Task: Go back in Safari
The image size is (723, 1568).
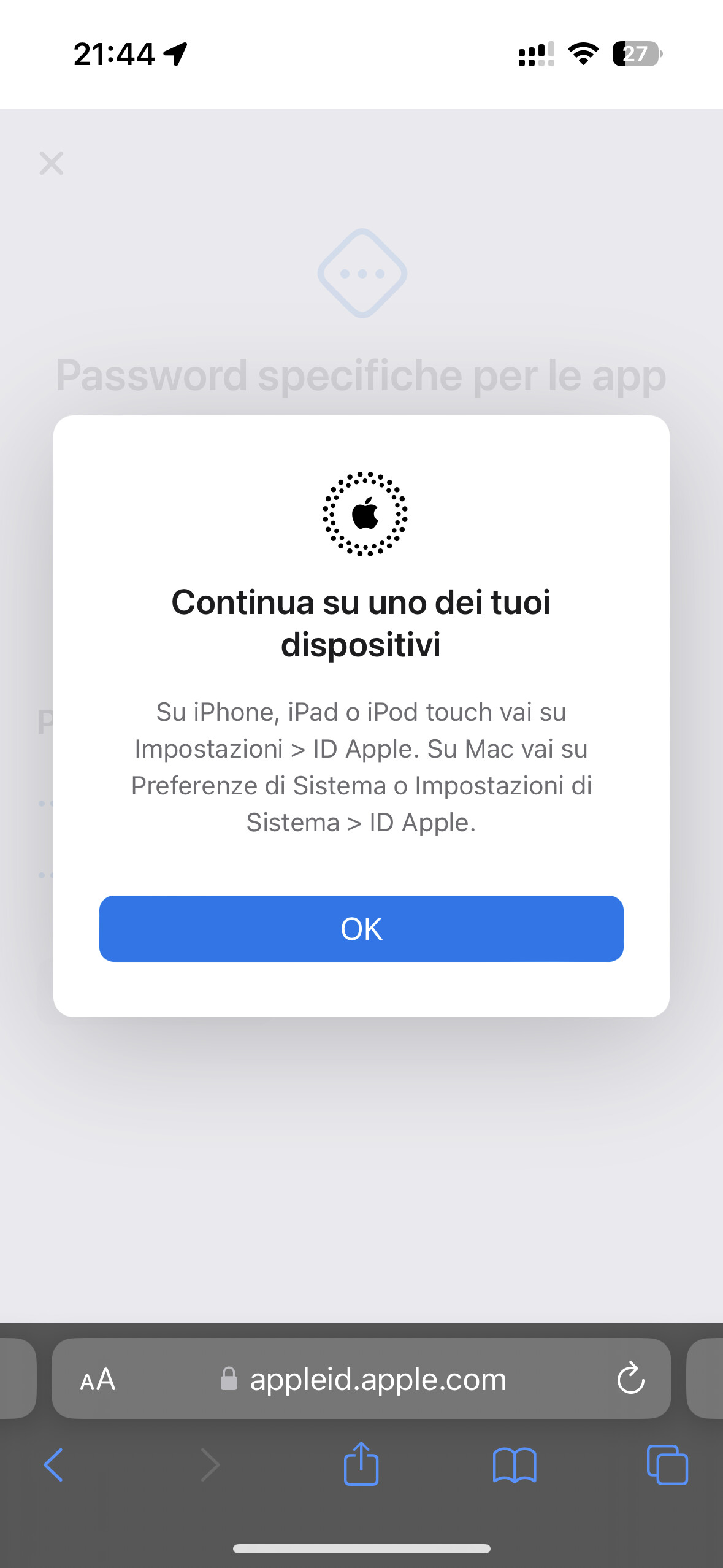Action: point(53,1465)
